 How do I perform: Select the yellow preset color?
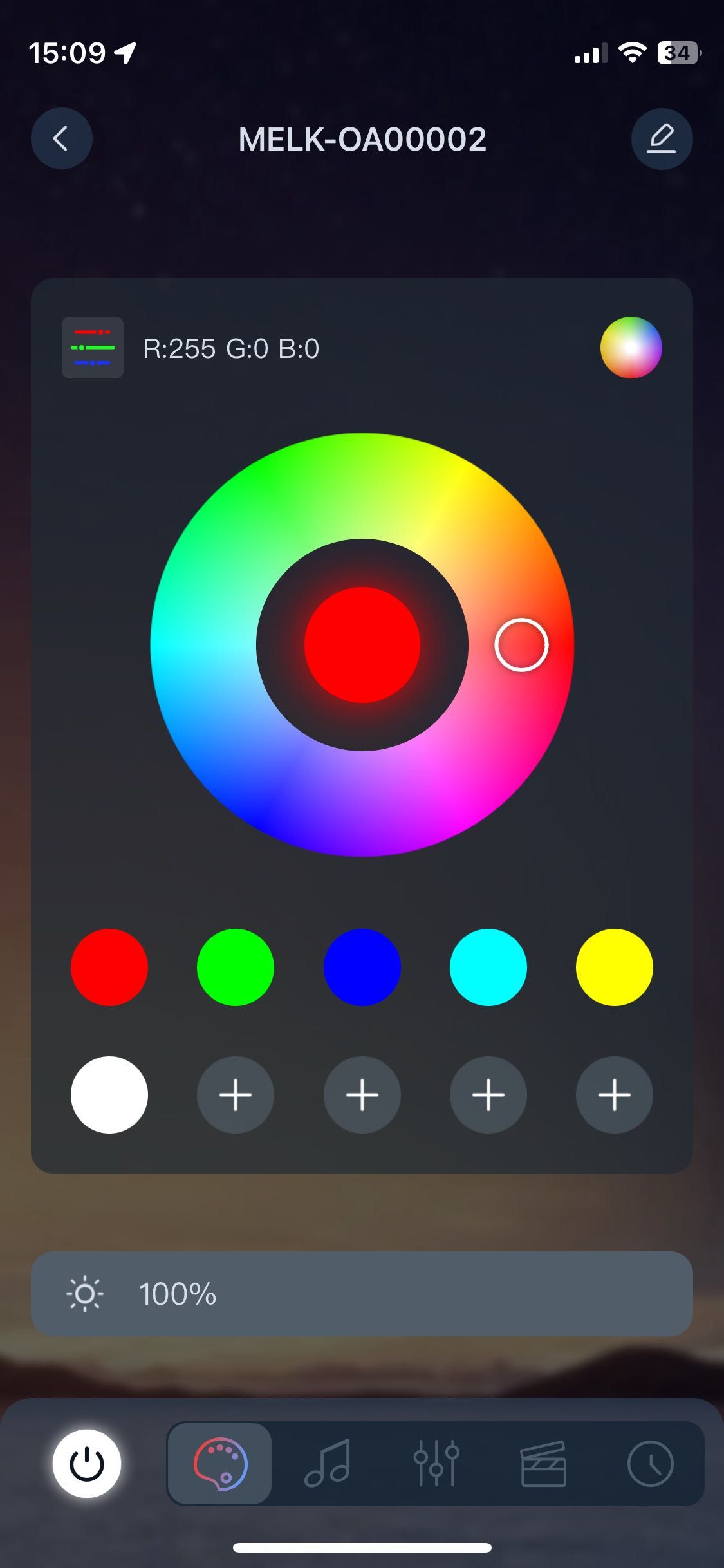coord(614,967)
